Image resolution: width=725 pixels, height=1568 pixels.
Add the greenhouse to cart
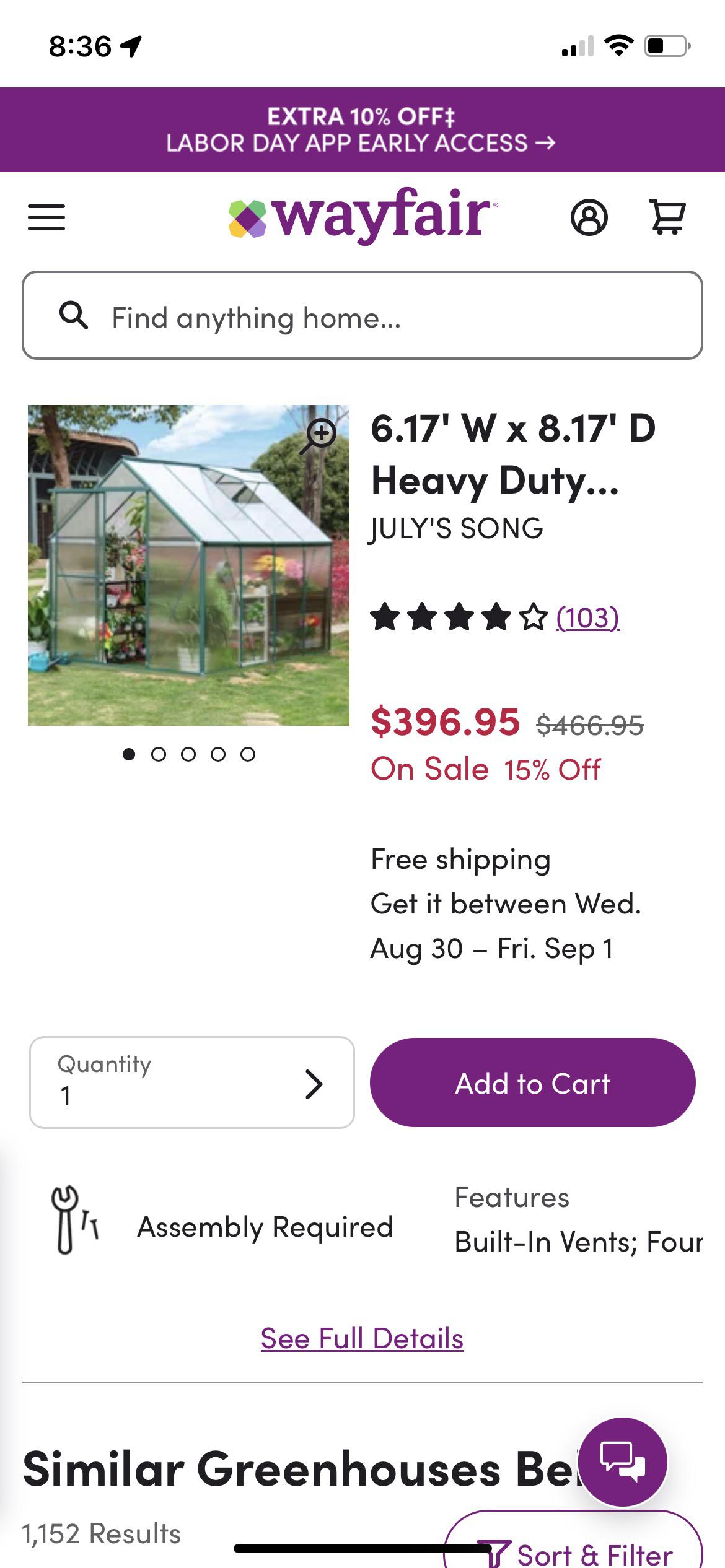533,1082
